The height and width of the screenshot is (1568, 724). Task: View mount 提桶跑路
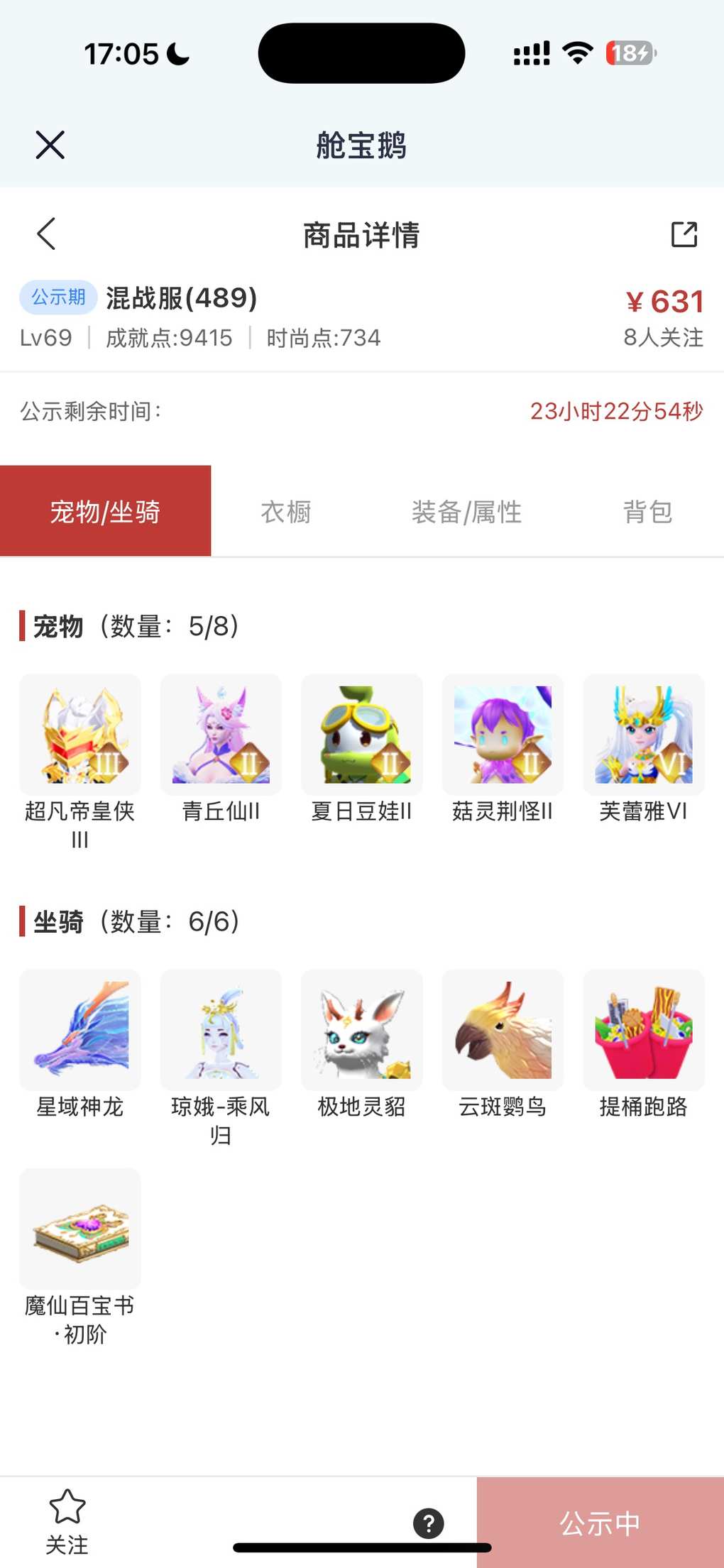(644, 1030)
